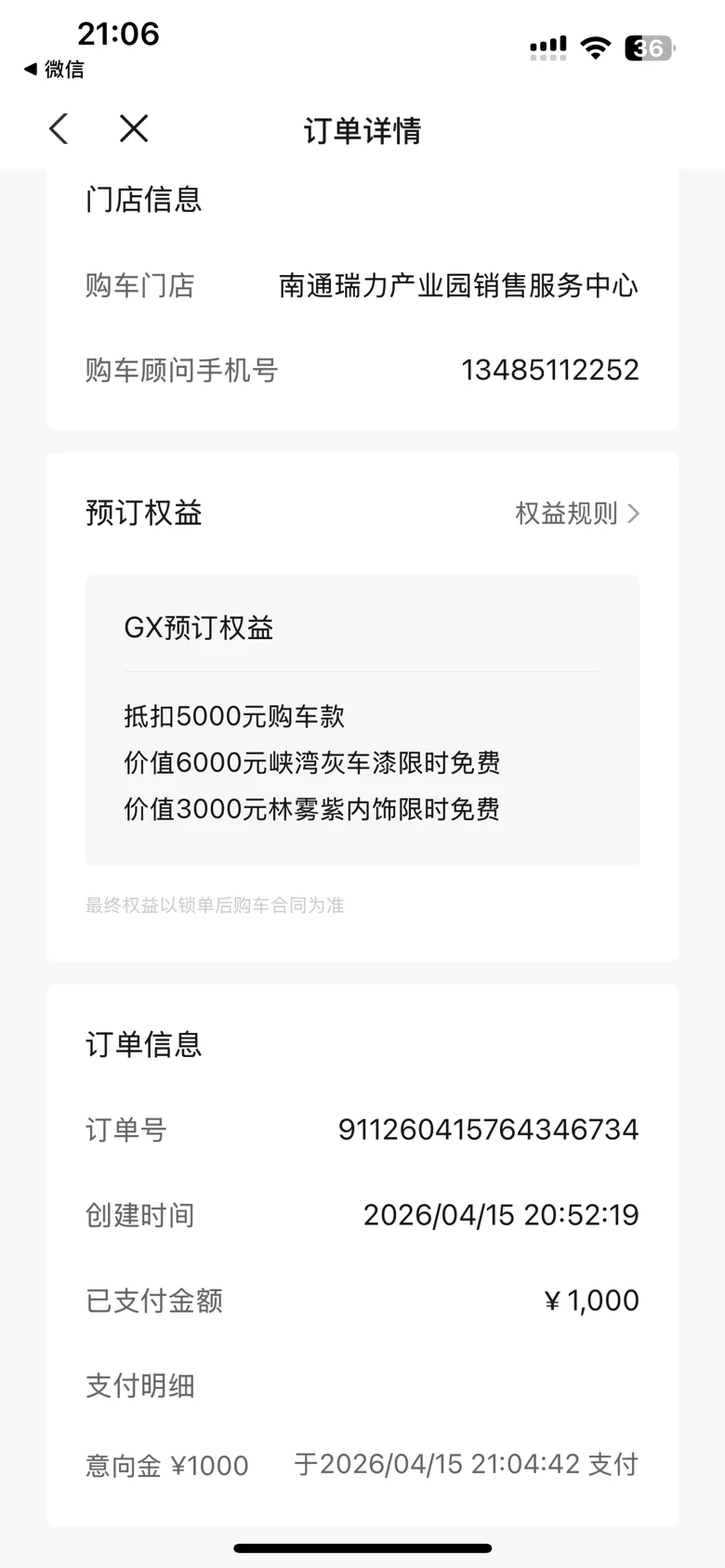This screenshot has height=1568, width=725.
Task: Go back using the header arrow
Action: (x=59, y=129)
